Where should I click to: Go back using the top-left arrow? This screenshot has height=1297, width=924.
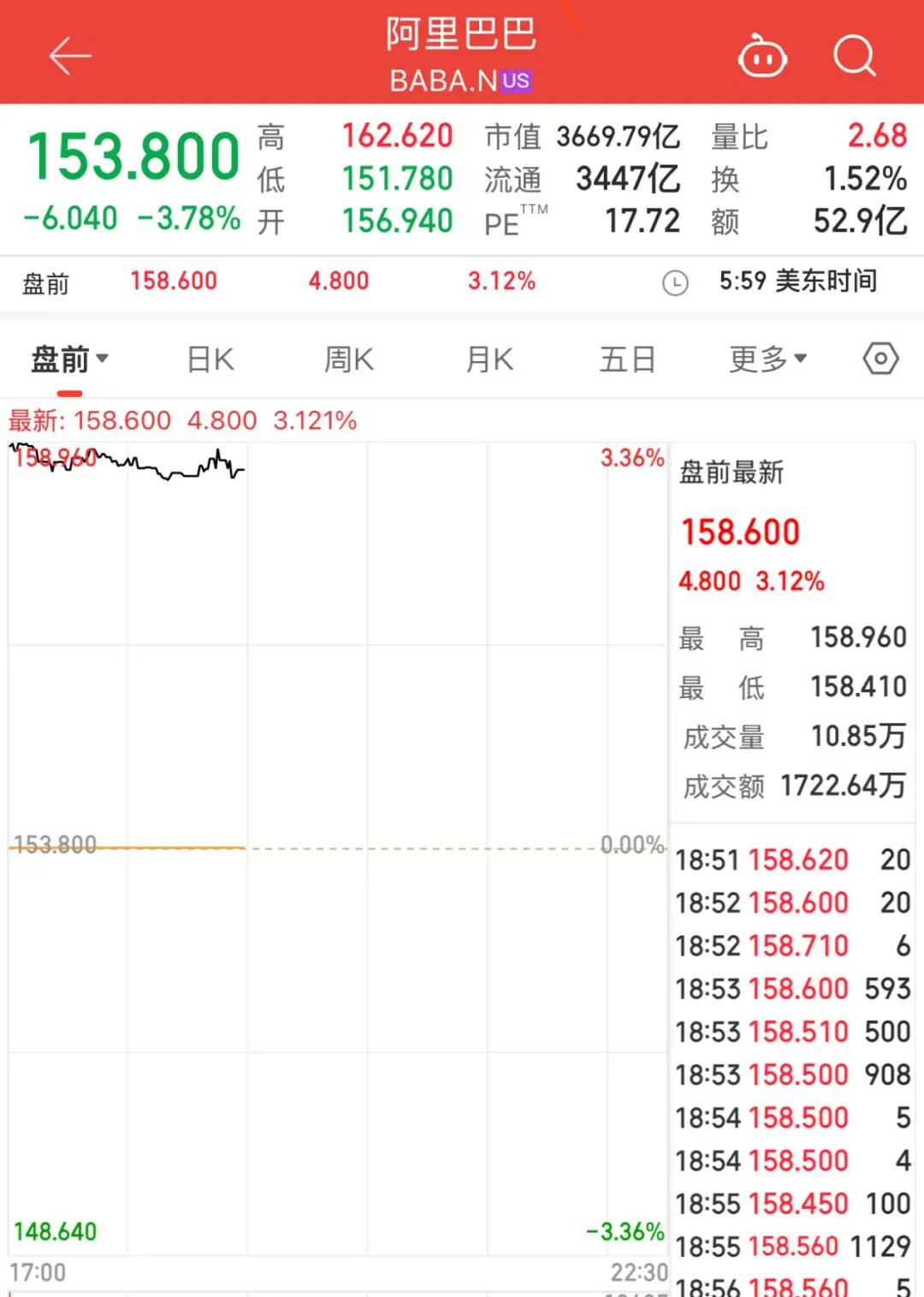pos(70,56)
